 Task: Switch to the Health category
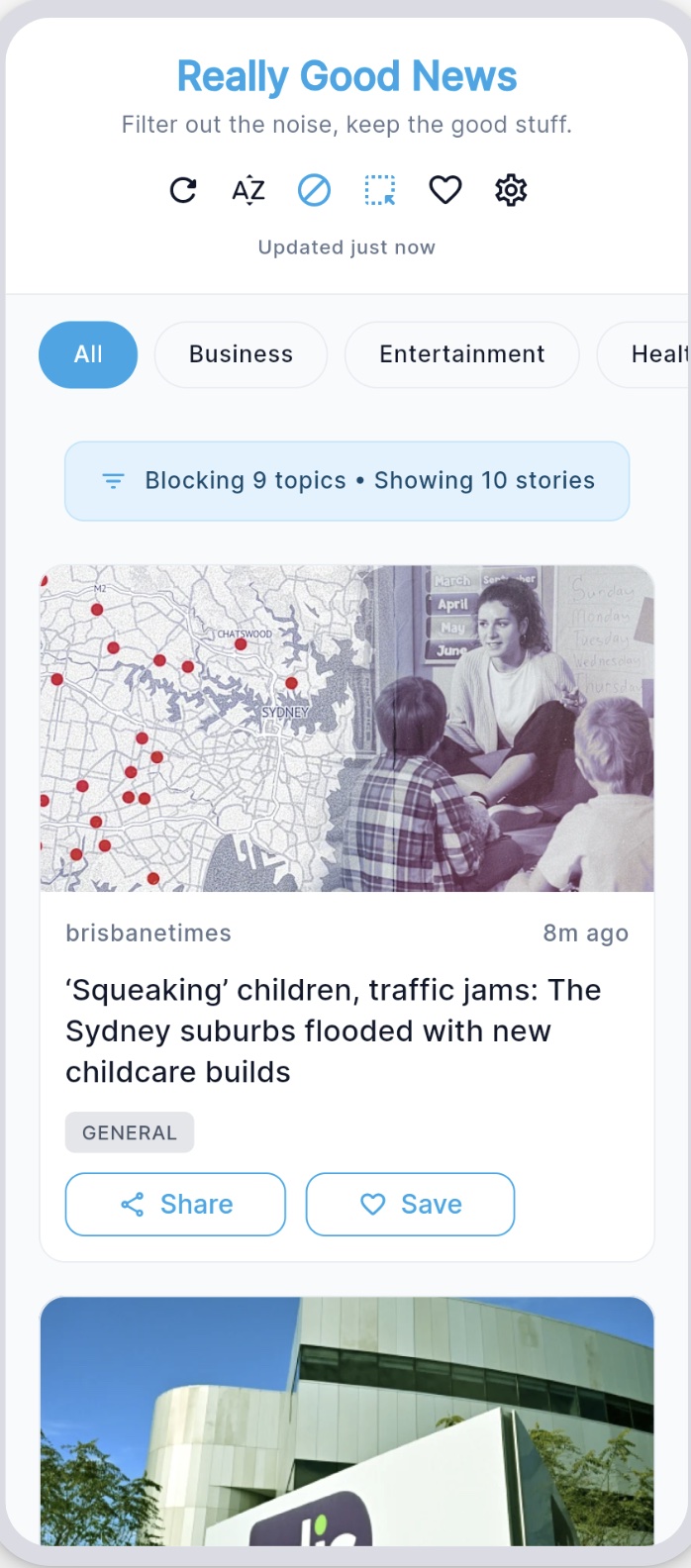point(654,354)
